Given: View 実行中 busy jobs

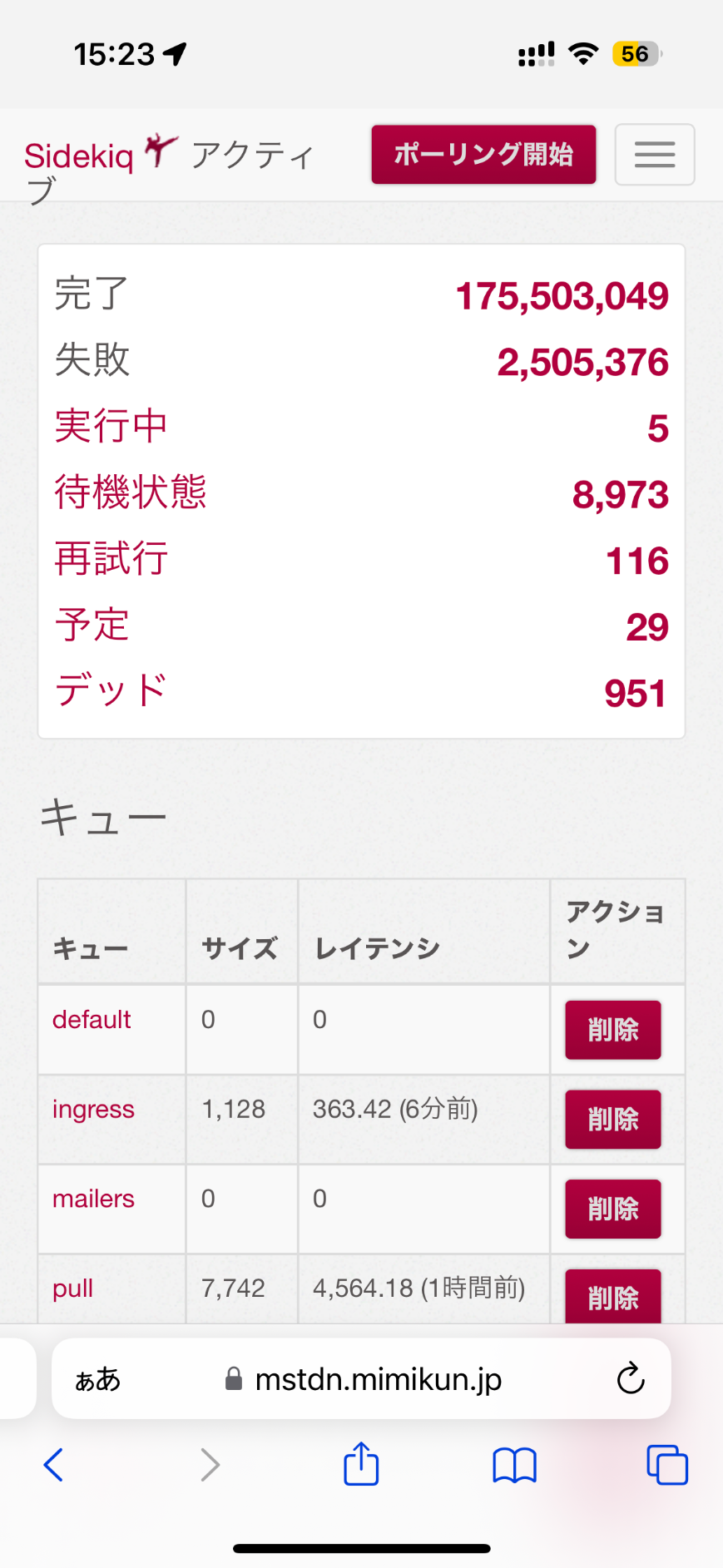Looking at the screenshot, I should (111, 427).
